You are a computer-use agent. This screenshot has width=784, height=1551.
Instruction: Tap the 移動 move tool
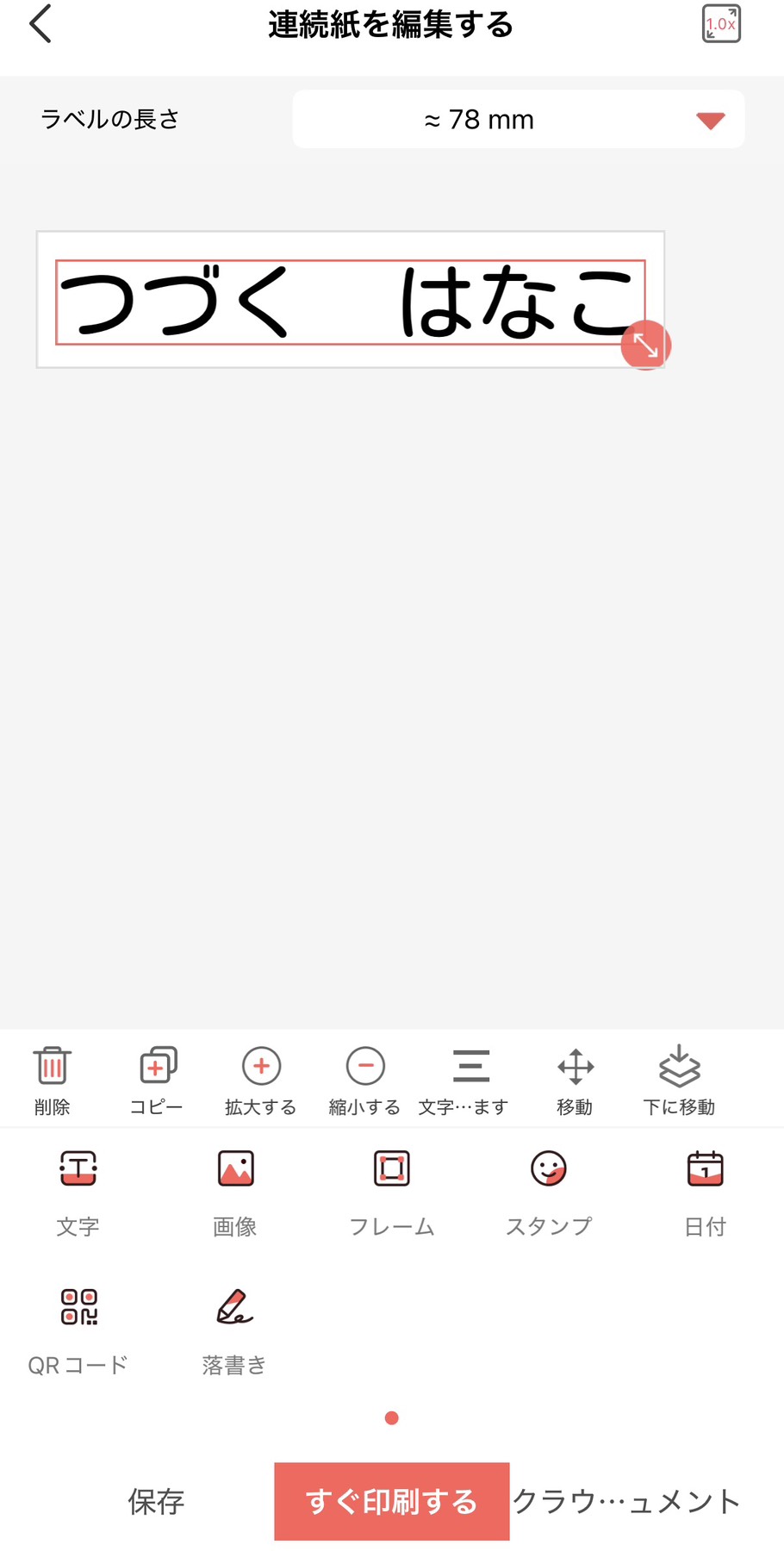click(576, 1079)
